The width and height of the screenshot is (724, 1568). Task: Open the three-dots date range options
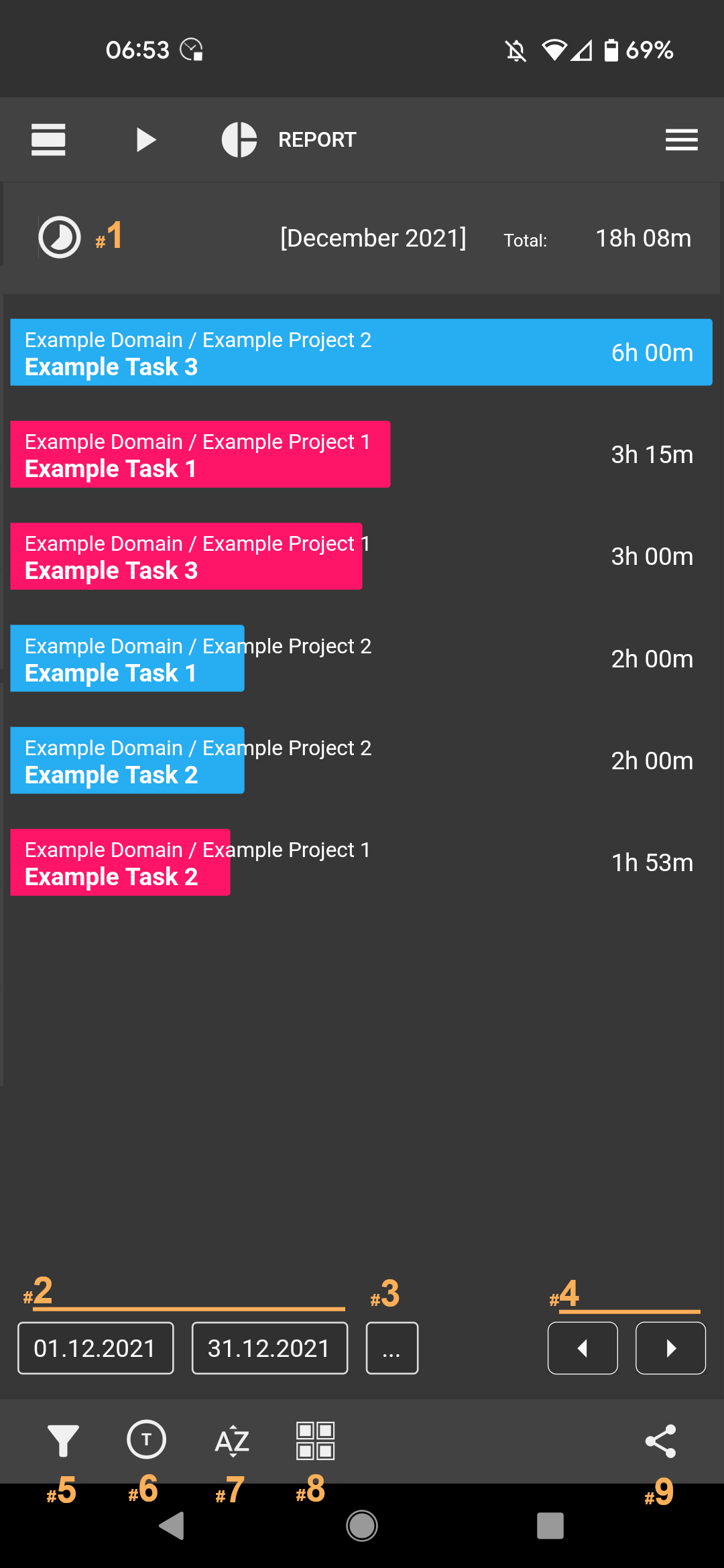click(392, 1348)
